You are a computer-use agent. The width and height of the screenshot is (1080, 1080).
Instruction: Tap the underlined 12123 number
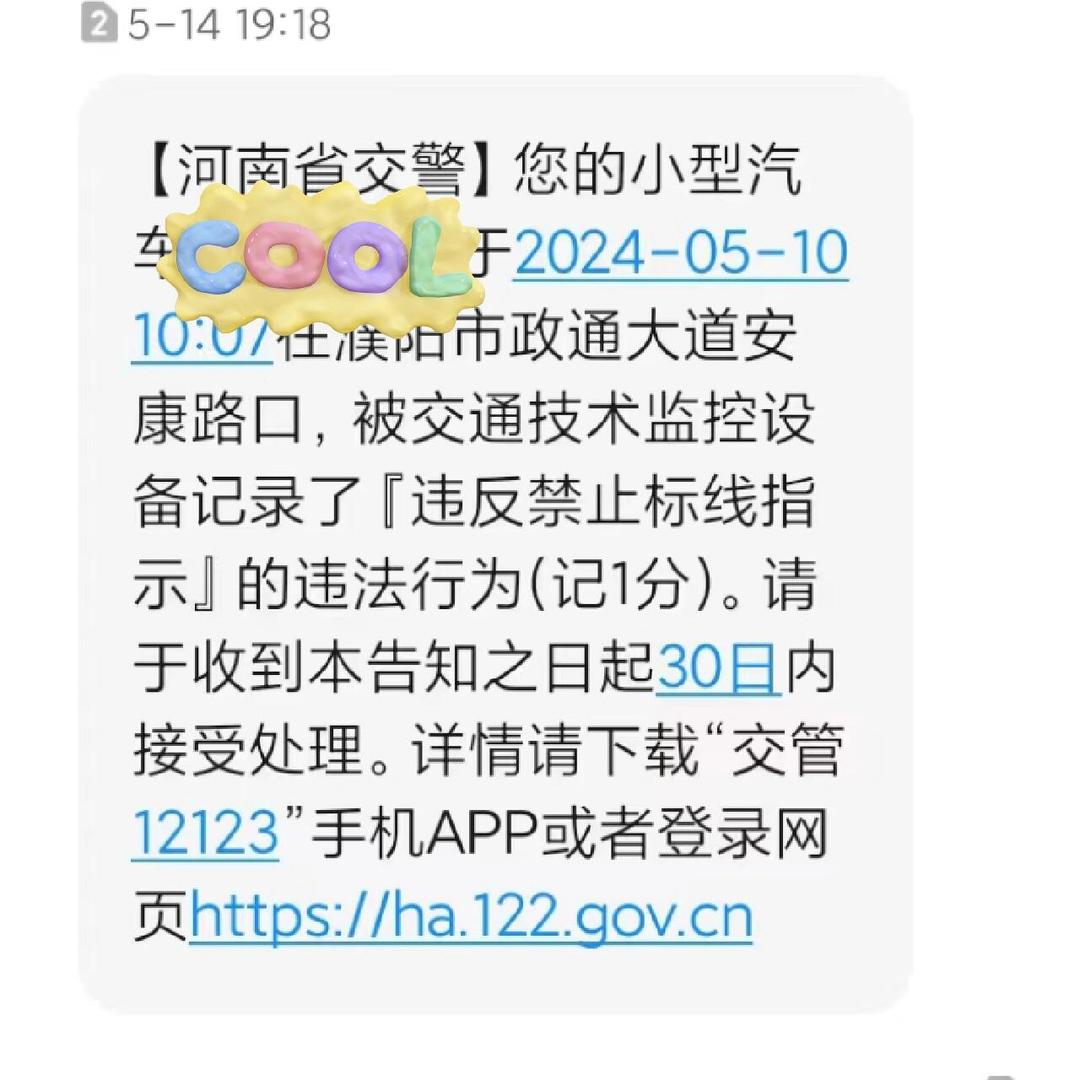point(205,833)
